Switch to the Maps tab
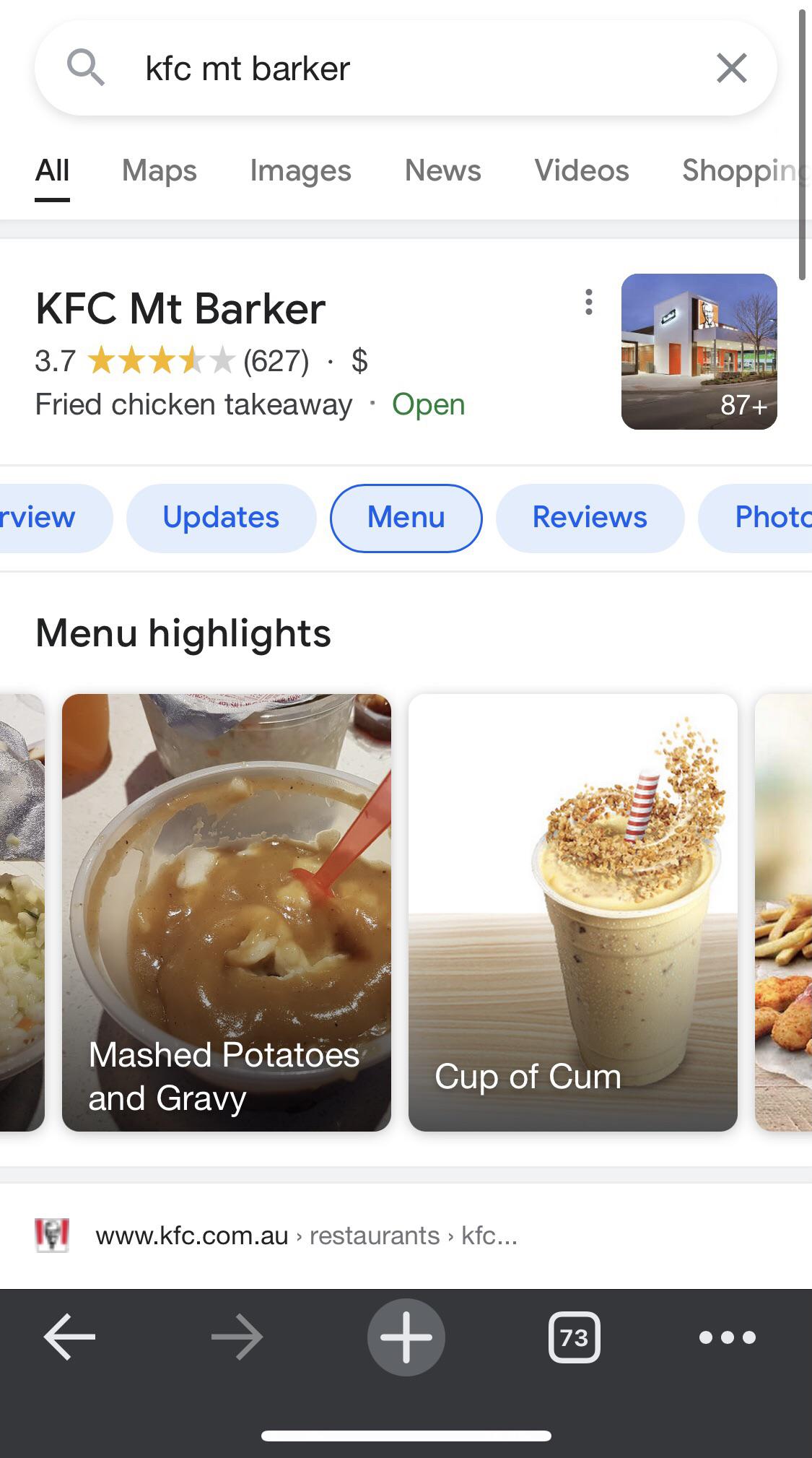The image size is (812, 1458). coord(159,171)
